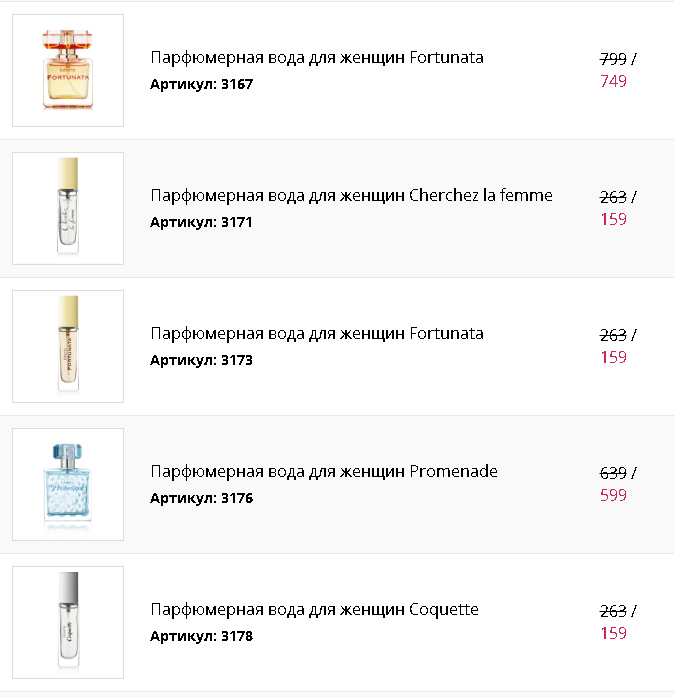This screenshot has width=674, height=697.
Task: Open Fortunata perfume with article 3167
Action: (316, 58)
